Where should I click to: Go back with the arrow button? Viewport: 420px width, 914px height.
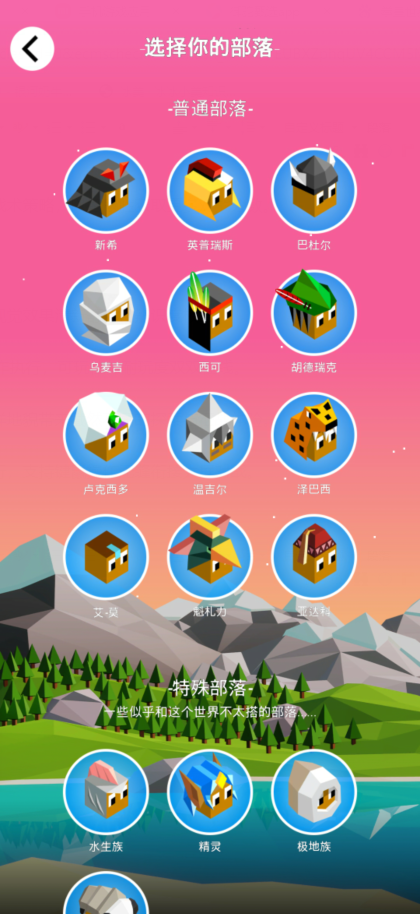click(32, 49)
